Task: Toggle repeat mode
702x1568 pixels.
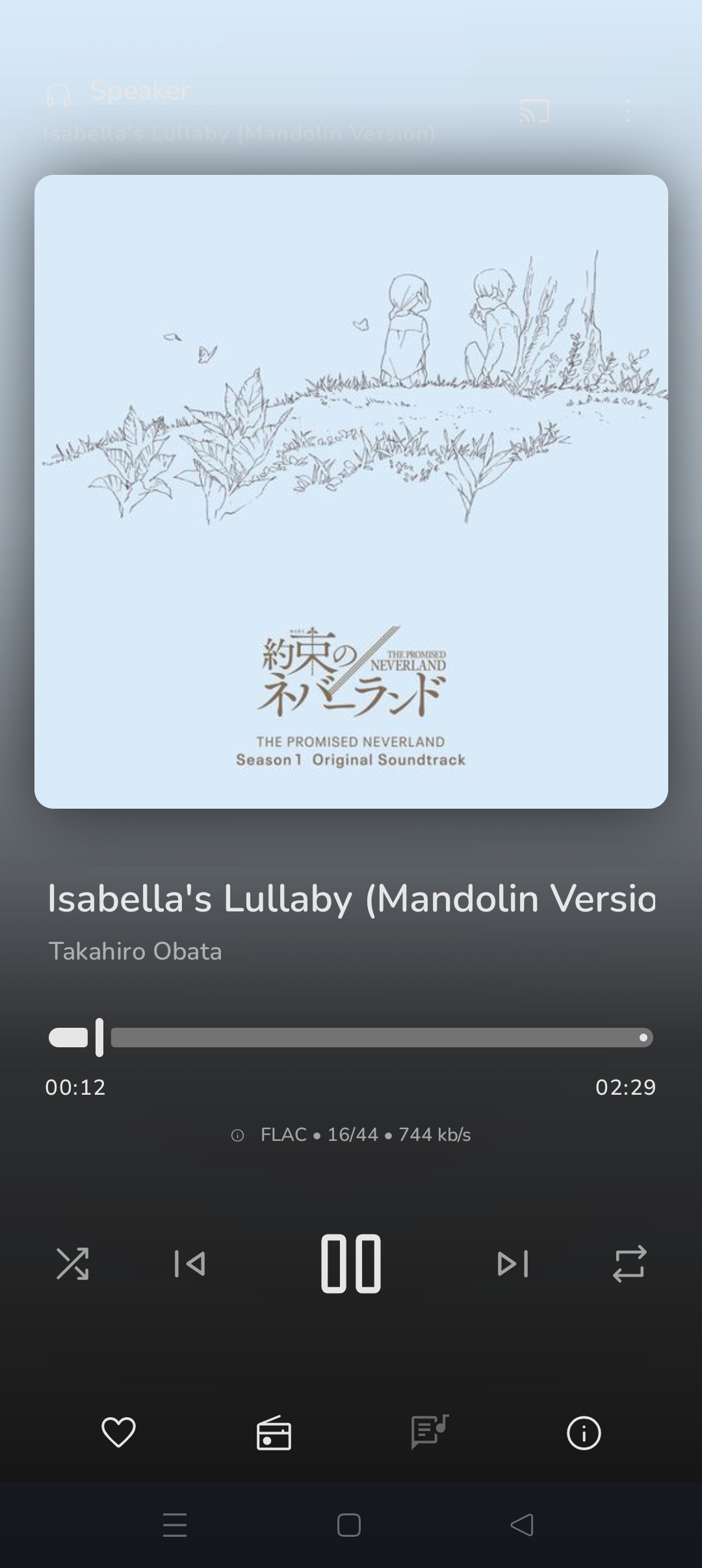Action: pyautogui.click(x=629, y=1264)
